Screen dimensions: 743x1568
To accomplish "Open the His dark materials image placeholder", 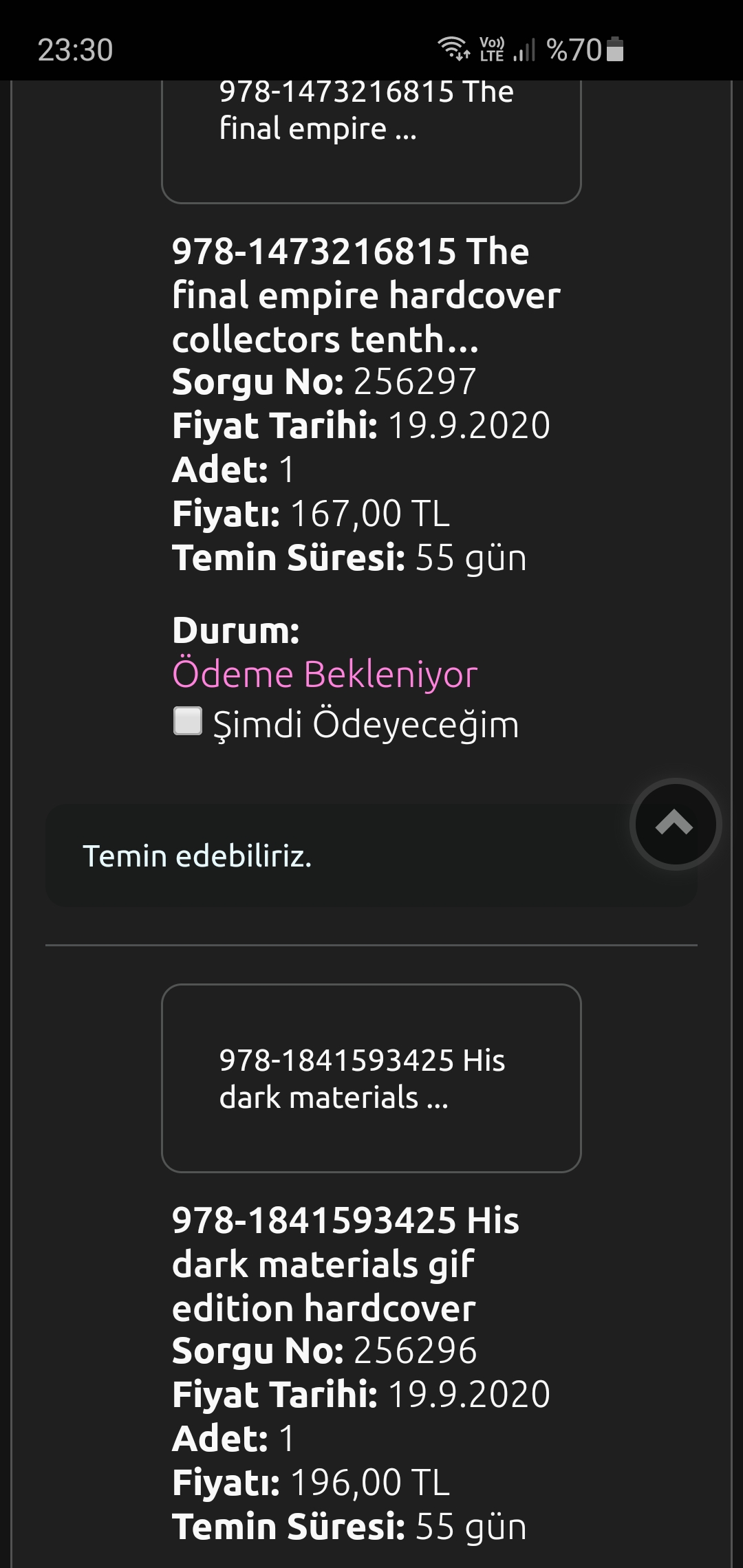I will pos(371,1078).
